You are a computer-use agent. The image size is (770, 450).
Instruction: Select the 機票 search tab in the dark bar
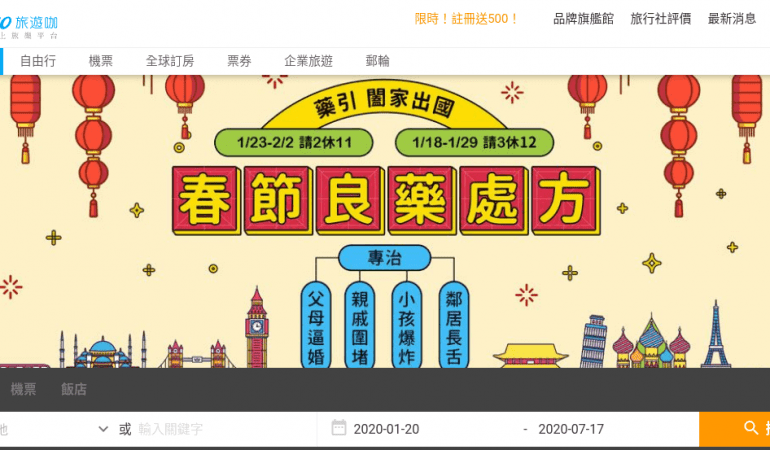(x=23, y=389)
